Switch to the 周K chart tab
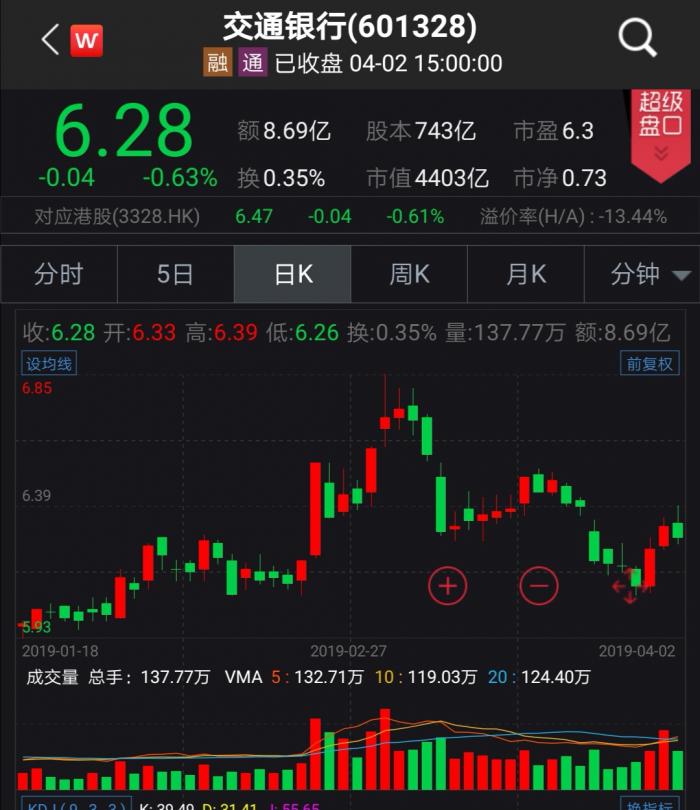Viewport: 700px width, 810px height. [409, 275]
